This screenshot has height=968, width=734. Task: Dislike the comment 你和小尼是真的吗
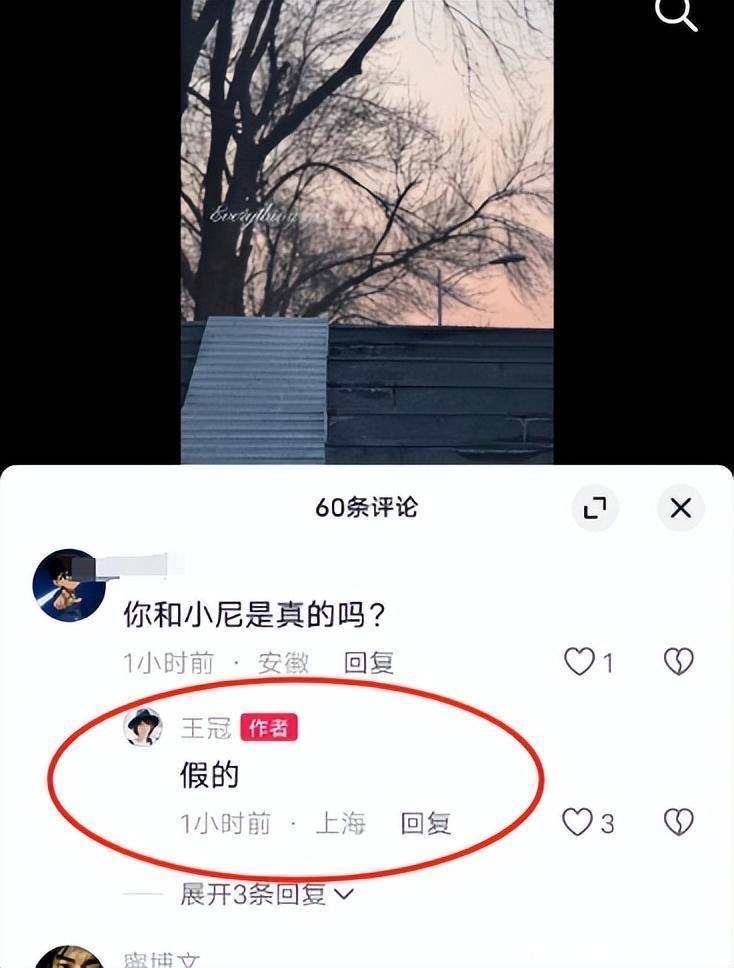(679, 661)
